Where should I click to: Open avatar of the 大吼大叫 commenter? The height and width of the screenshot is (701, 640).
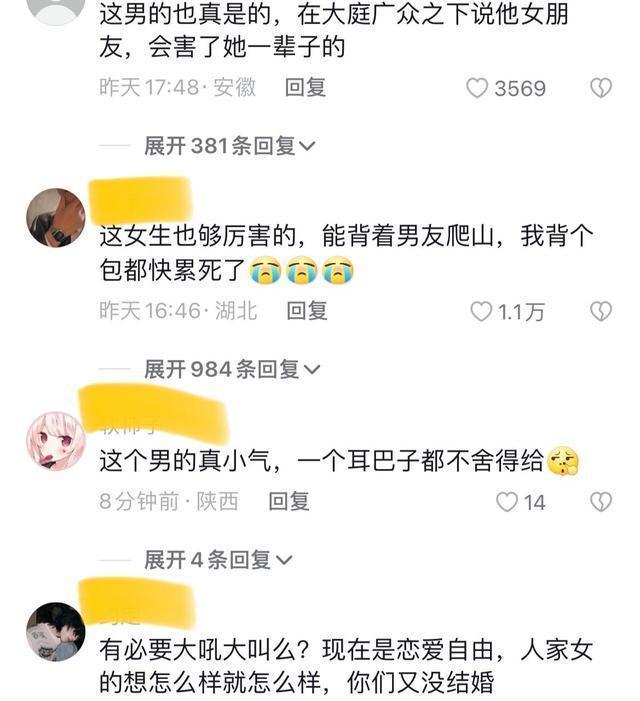coord(55,631)
